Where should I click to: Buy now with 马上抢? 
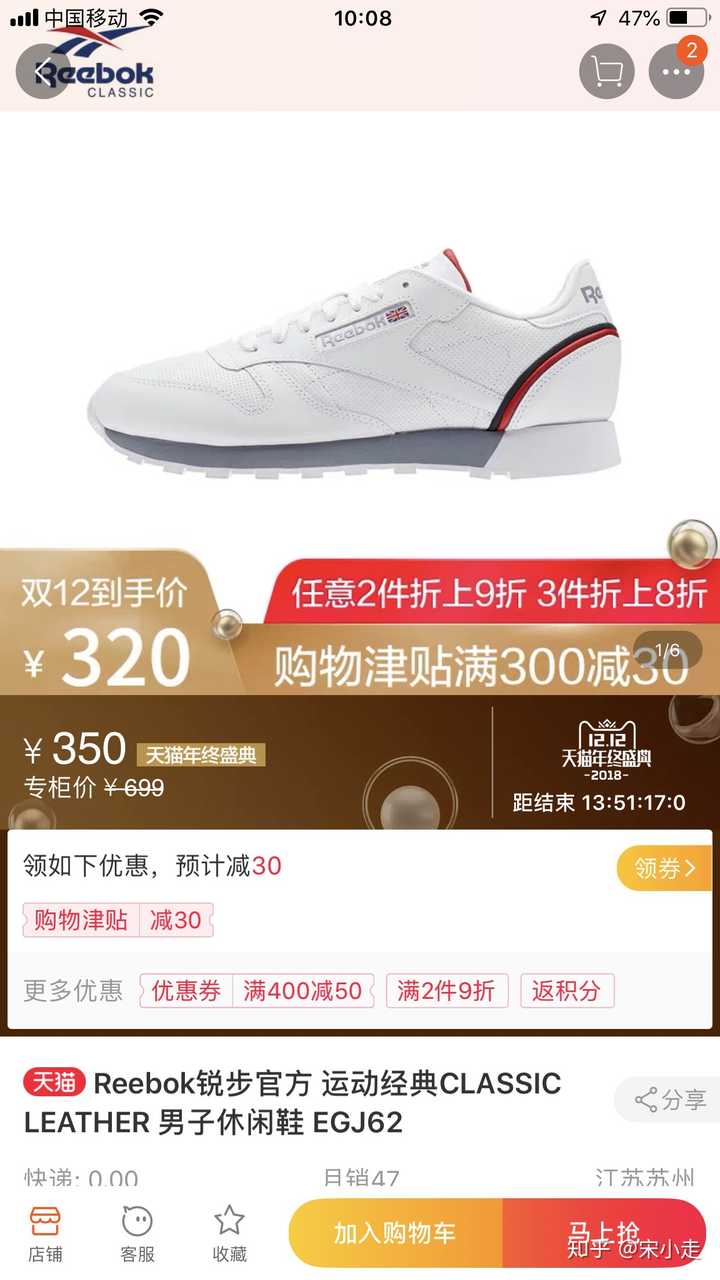pyautogui.click(x=605, y=1232)
